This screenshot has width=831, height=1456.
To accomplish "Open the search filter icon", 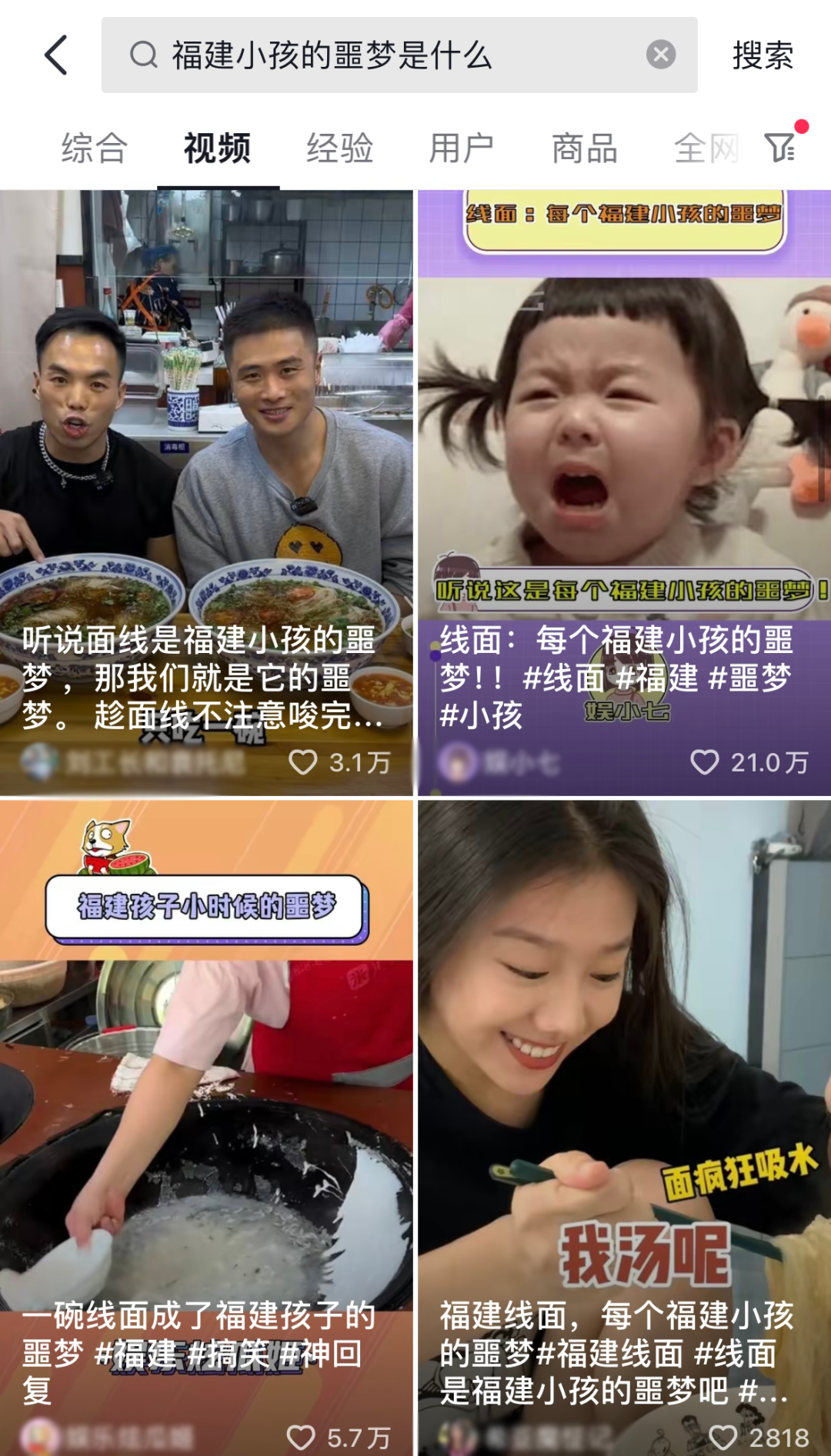I will pos(780,147).
